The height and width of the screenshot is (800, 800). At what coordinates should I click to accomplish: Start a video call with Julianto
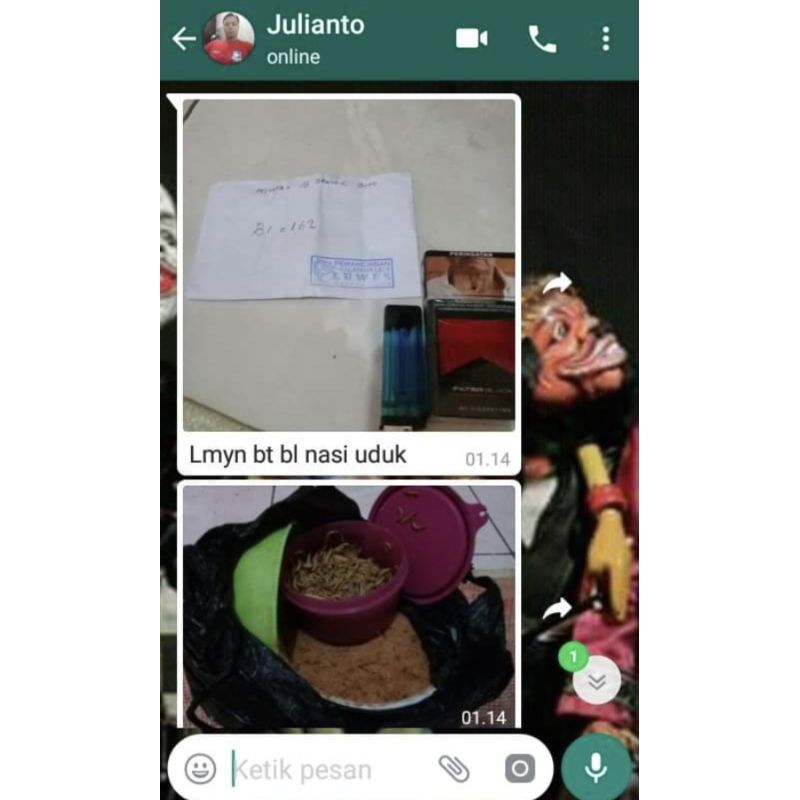click(x=472, y=39)
